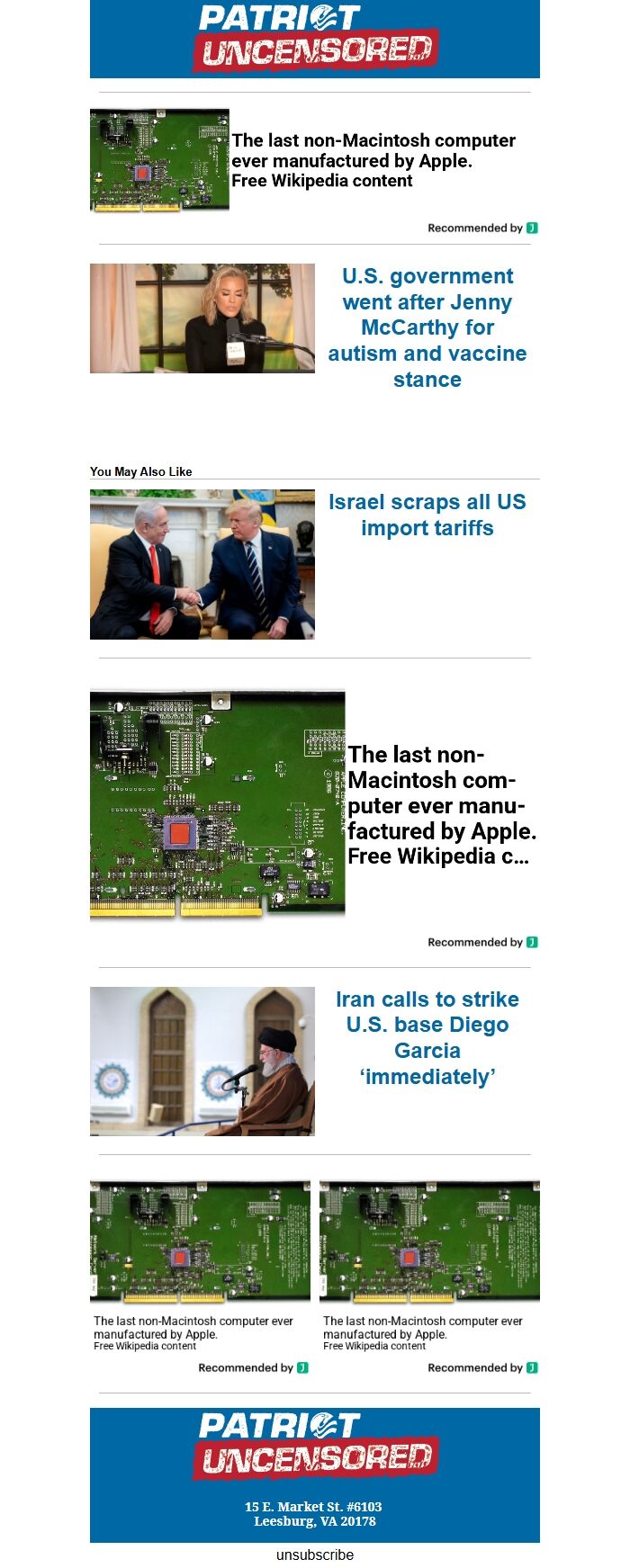The width and height of the screenshot is (630, 1568).
Task: Tap the large circuit board sponsored image
Action: pos(217,804)
